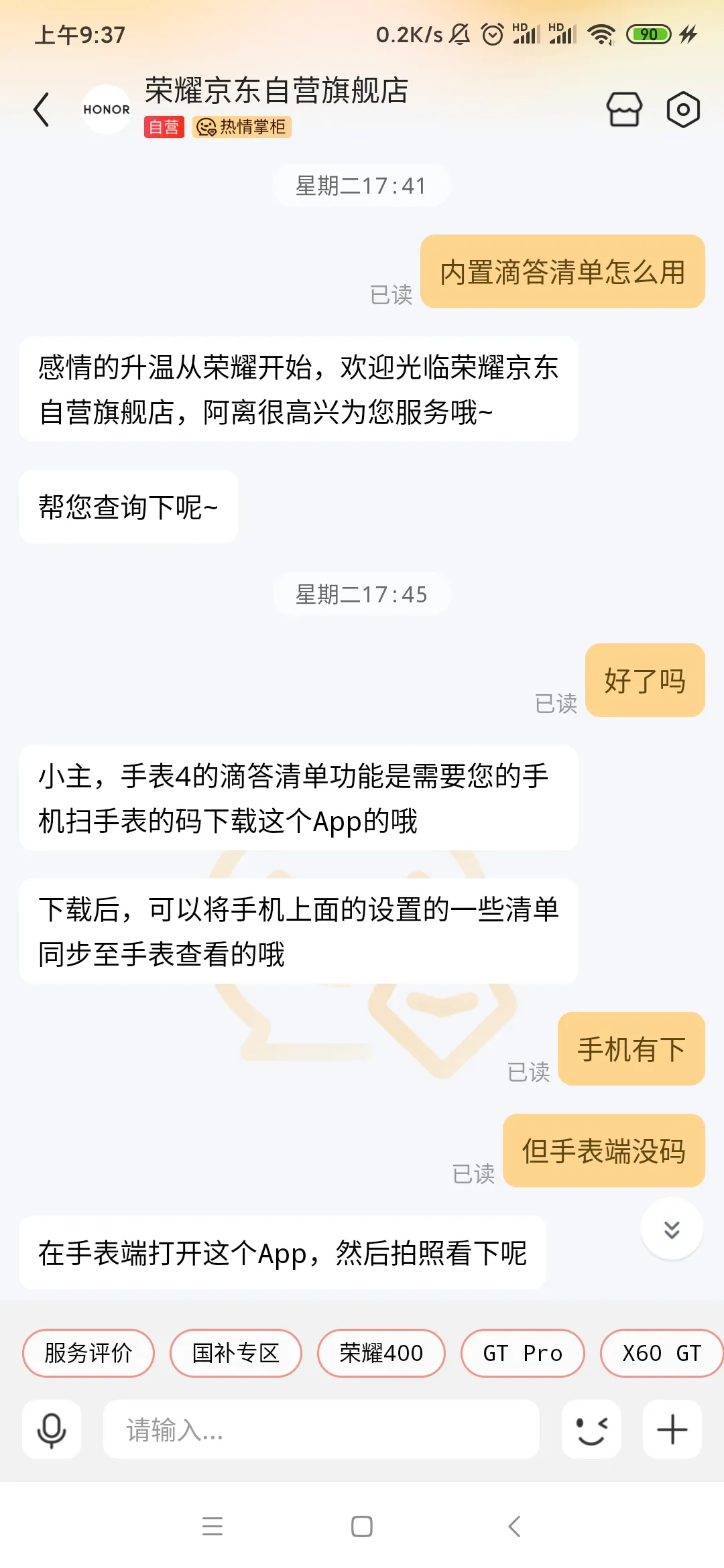724x1568 pixels.
Task: Select the 服务评价 chip
Action: tap(88, 1353)
